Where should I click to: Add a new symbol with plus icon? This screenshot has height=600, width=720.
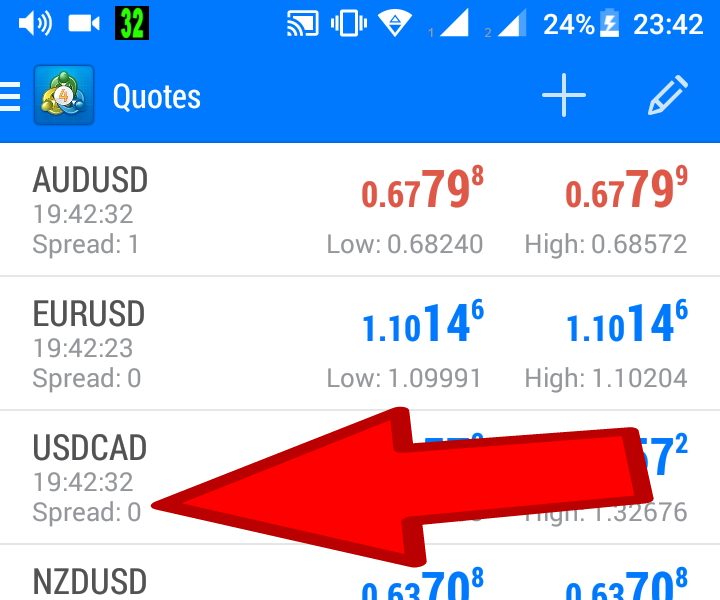(564, 96)
